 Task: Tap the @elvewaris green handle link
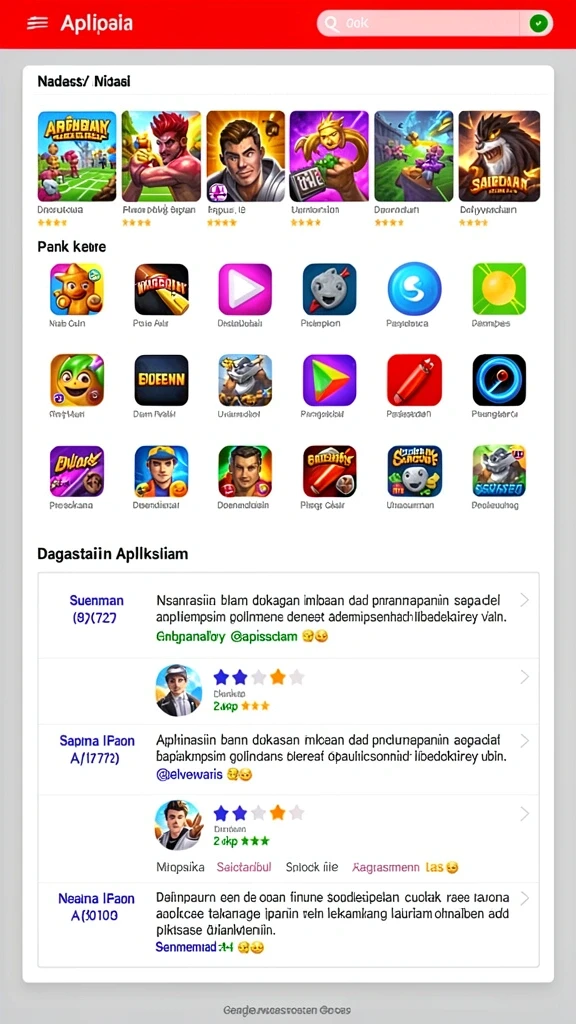click(189, 775)
